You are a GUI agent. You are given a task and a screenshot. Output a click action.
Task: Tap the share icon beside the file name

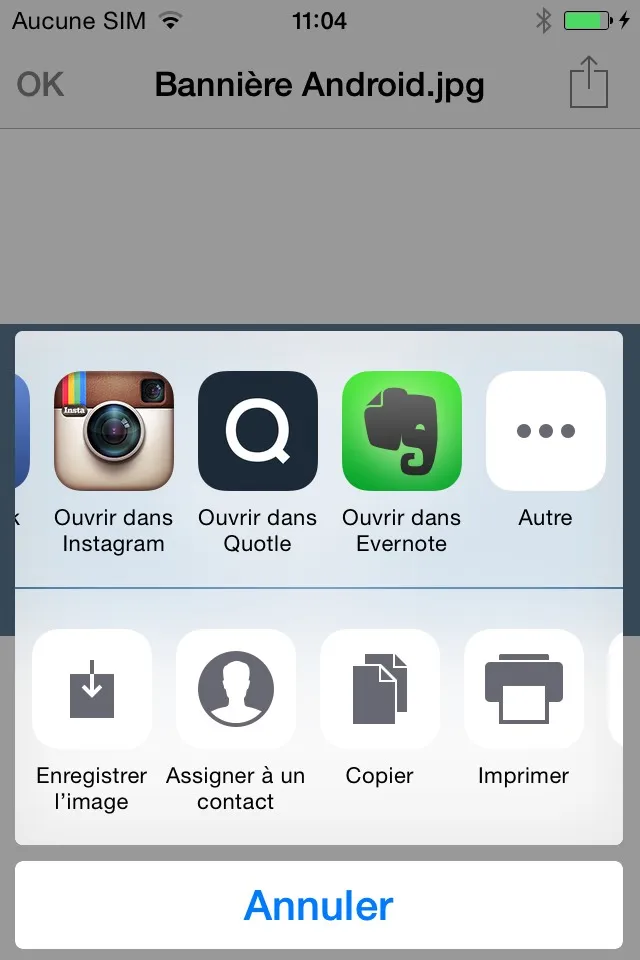click(589, 82)
